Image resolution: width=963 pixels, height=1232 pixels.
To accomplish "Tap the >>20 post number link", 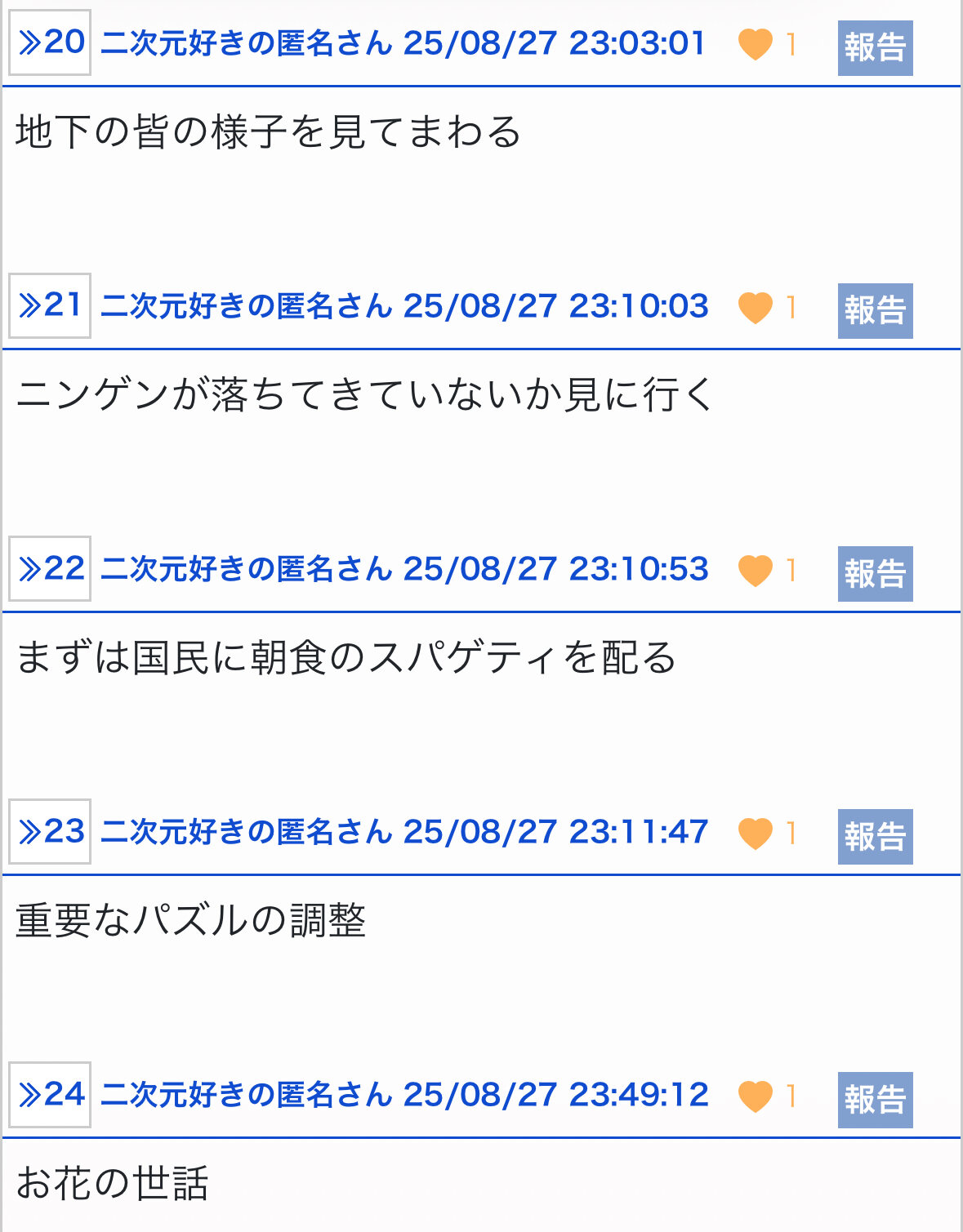I will coord(50,42).
